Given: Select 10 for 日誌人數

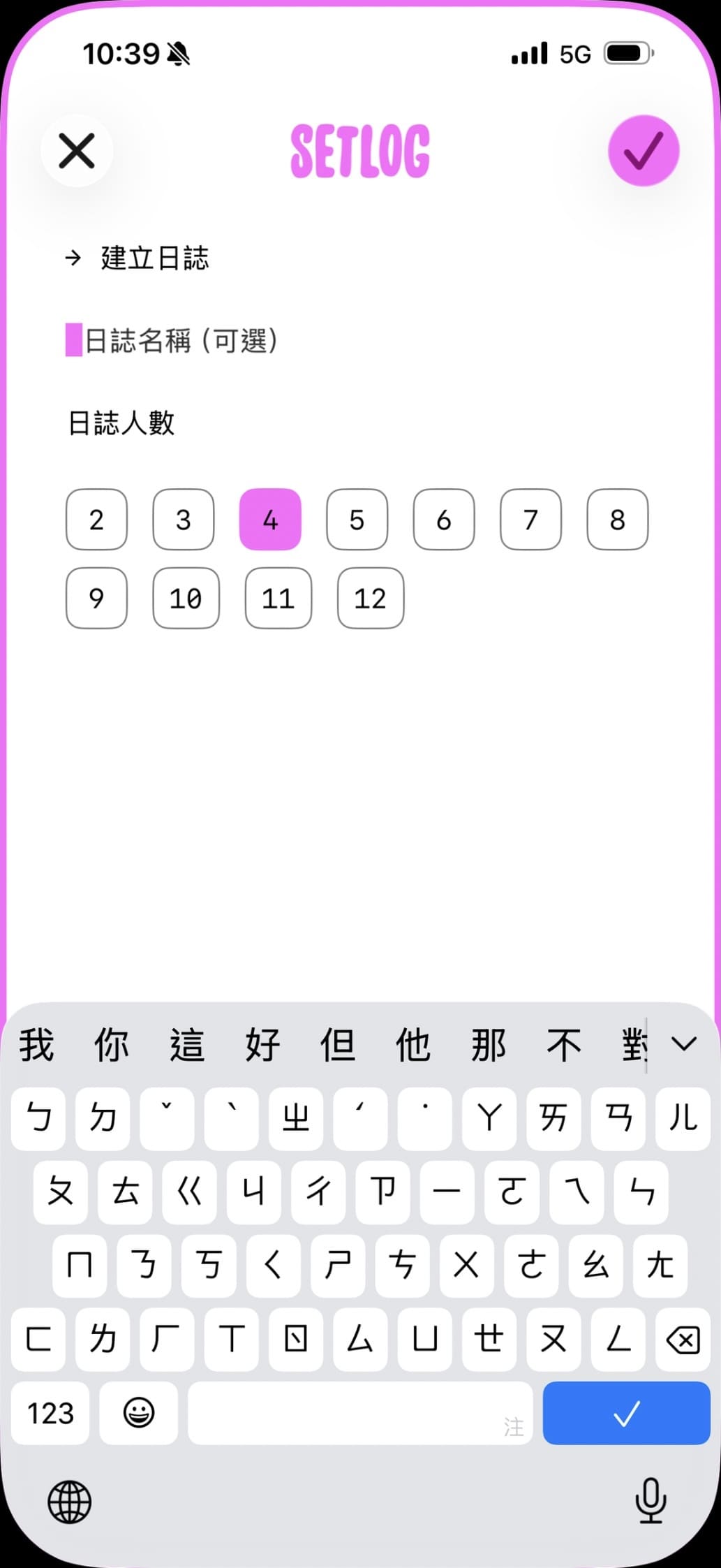Looking at the screenshot, I should point(185,599).
